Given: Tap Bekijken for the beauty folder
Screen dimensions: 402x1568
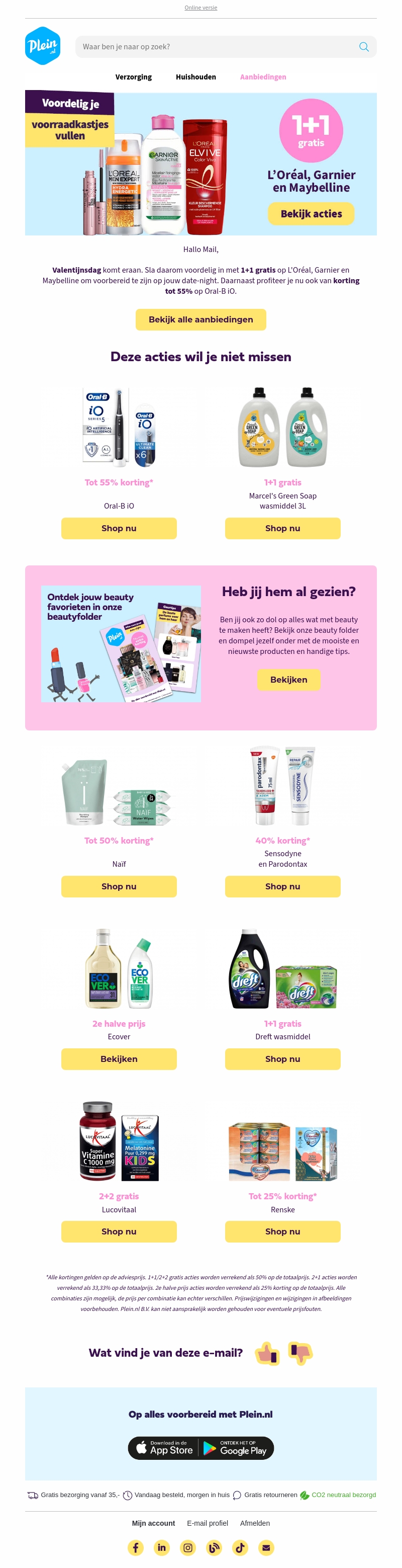Looking at the screenshot, I should tap(288, 679).
